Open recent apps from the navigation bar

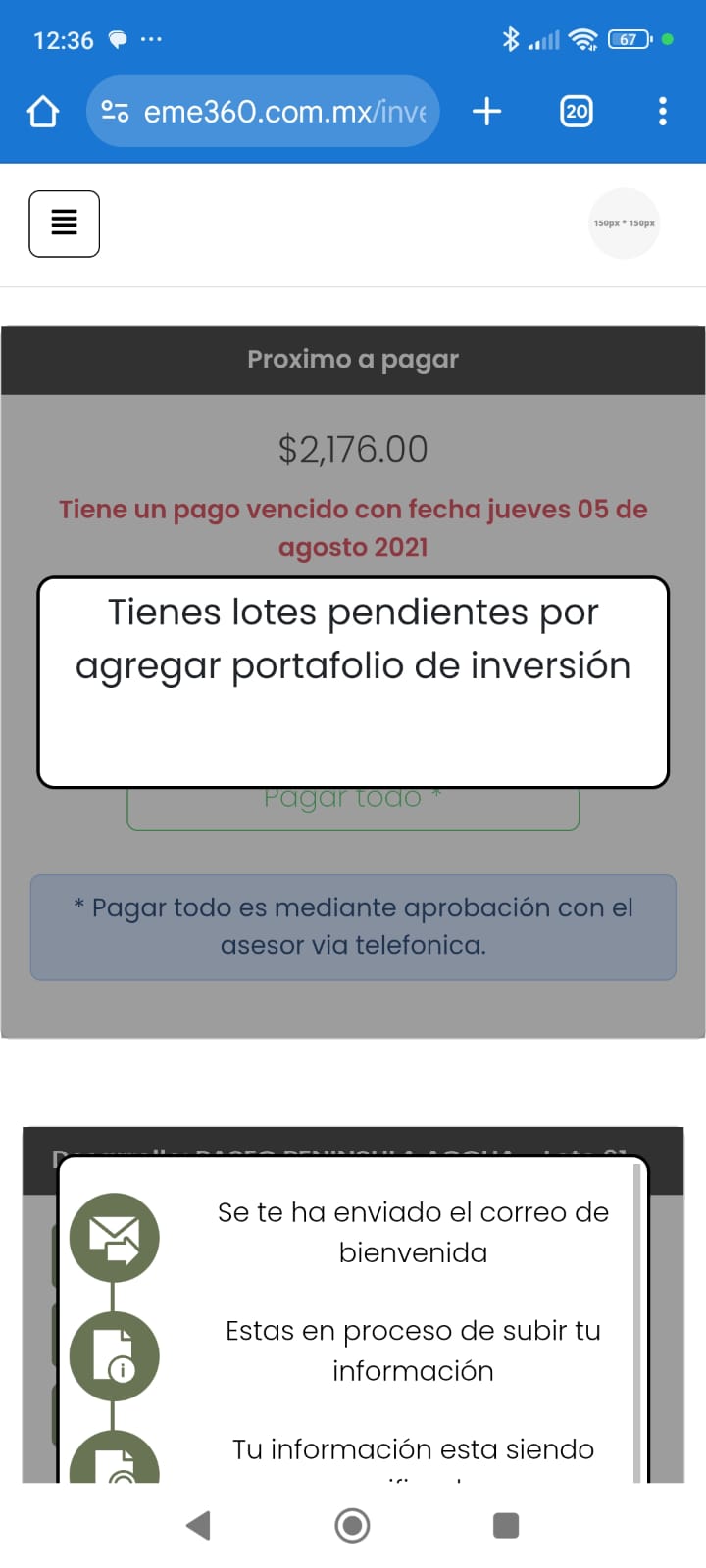pyautogui.click(x=506, y=1525)
